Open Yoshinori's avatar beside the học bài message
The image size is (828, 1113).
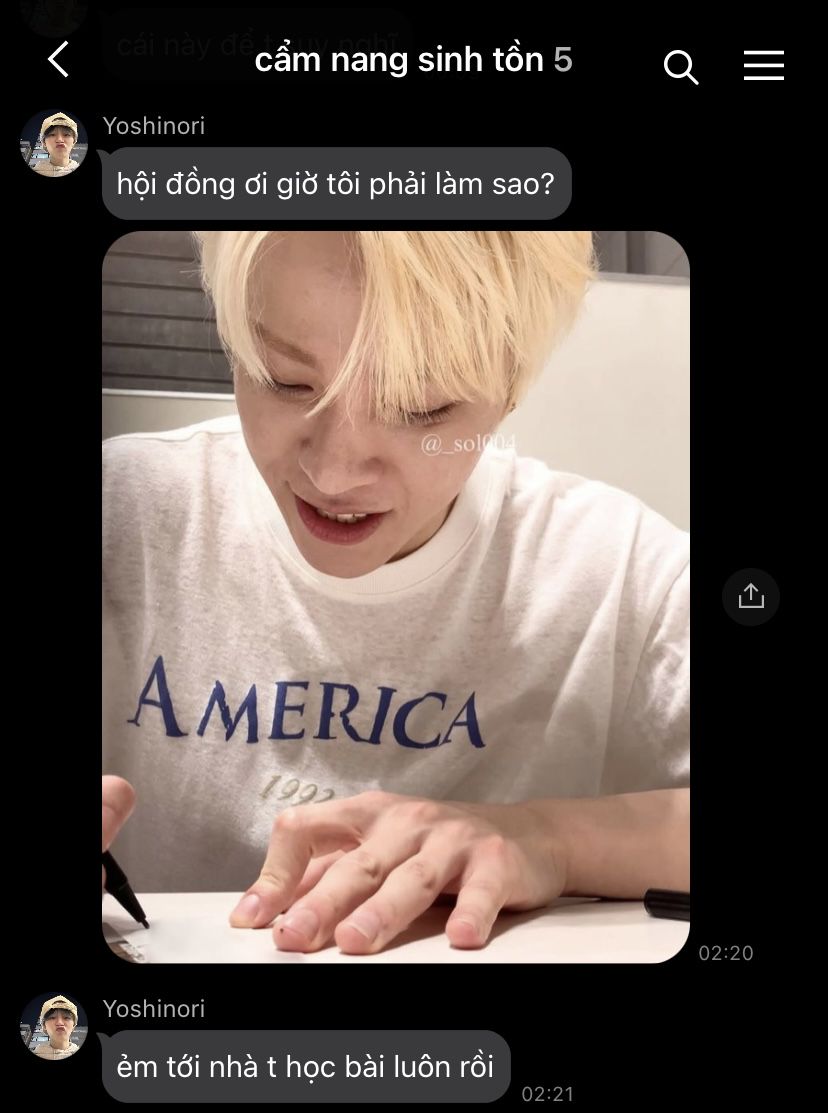(x=54, y=1026)
